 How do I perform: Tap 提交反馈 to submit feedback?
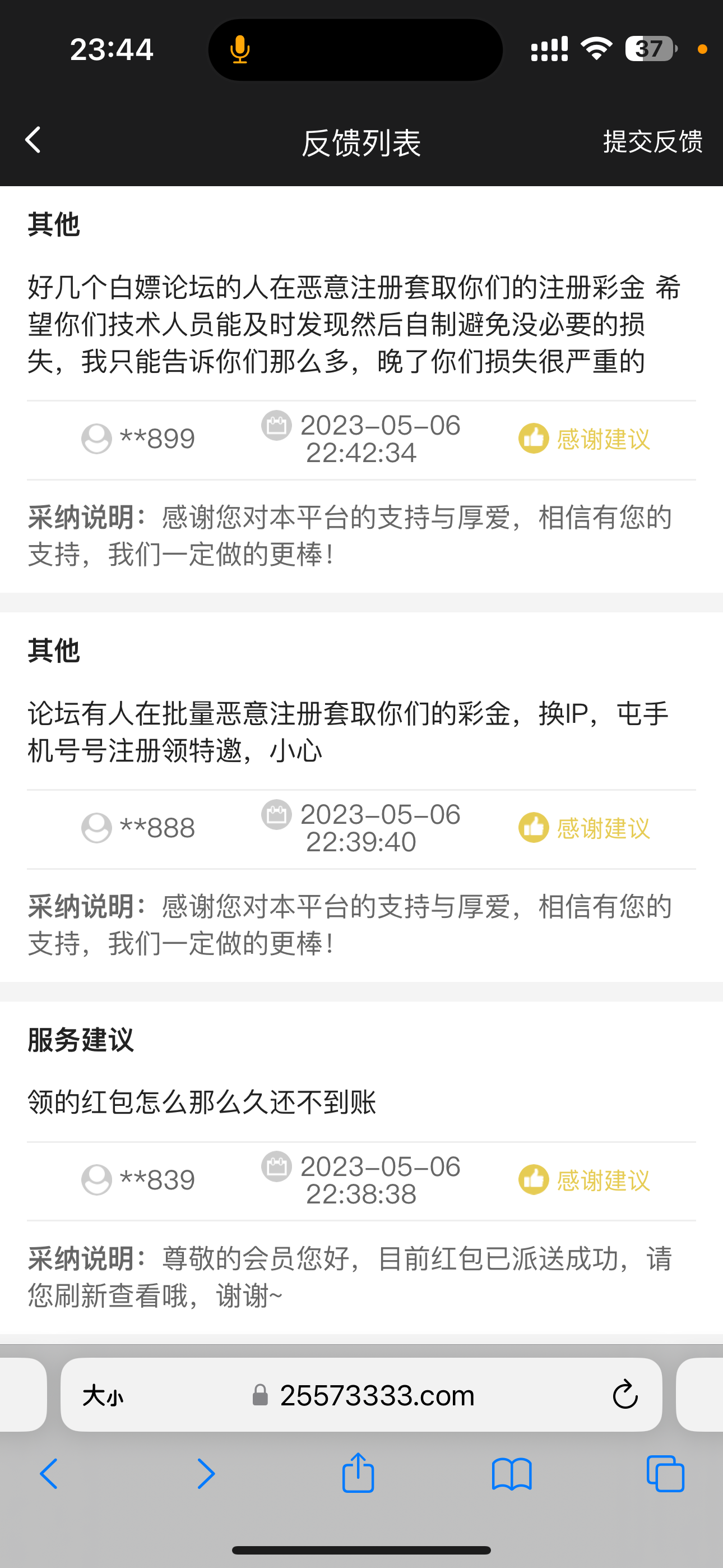652,141
